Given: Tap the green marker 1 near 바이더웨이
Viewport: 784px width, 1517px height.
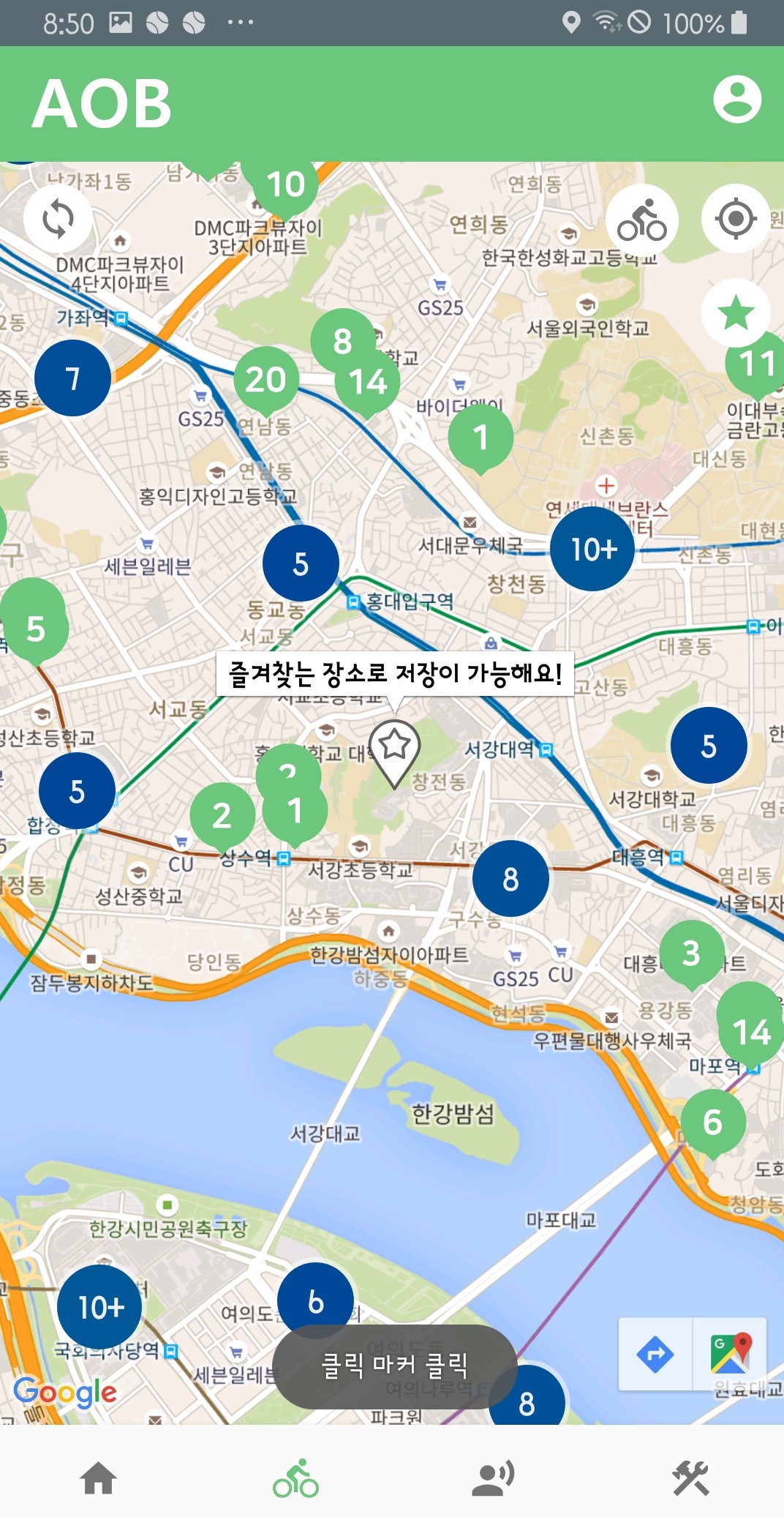Looking at the screenshot, I should coord(480,439).
